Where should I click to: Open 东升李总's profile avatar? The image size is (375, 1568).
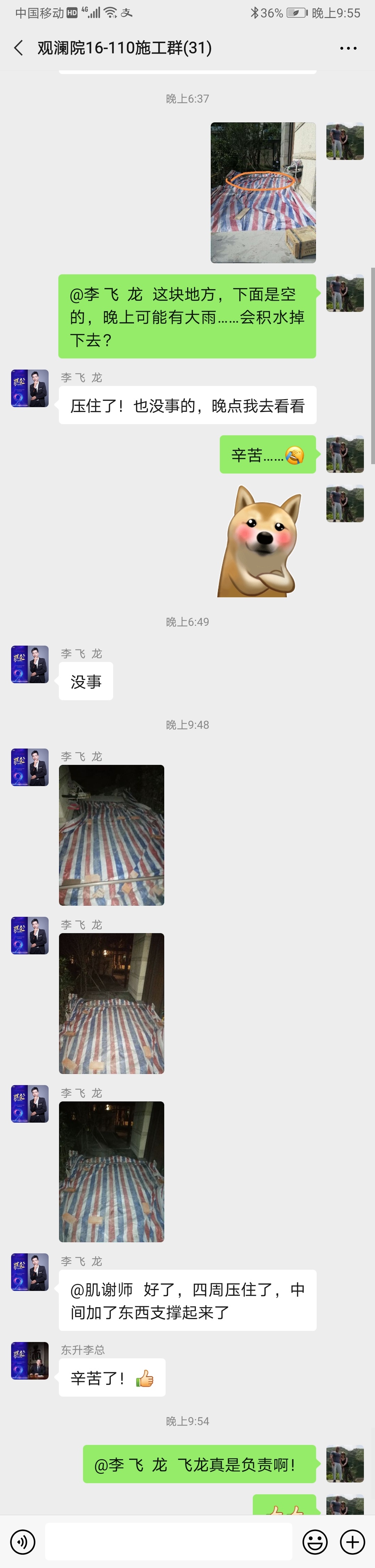click(30, 1360)
